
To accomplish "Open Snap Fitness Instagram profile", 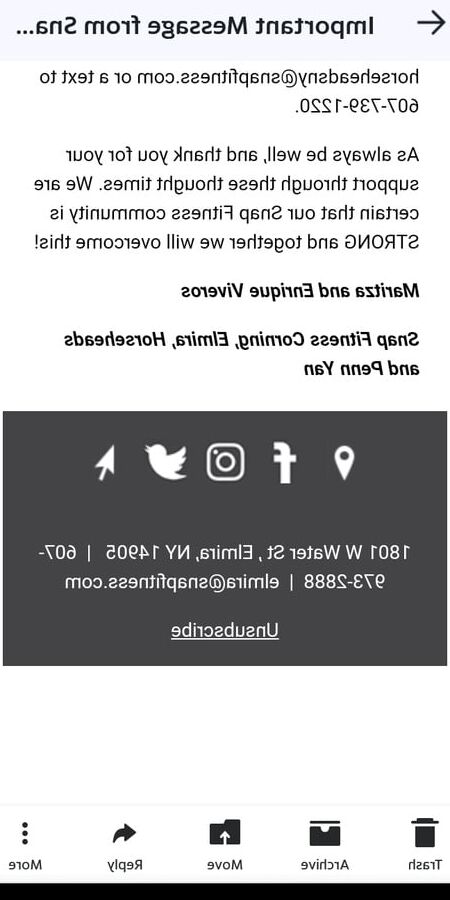I will [x=226, y=463].
